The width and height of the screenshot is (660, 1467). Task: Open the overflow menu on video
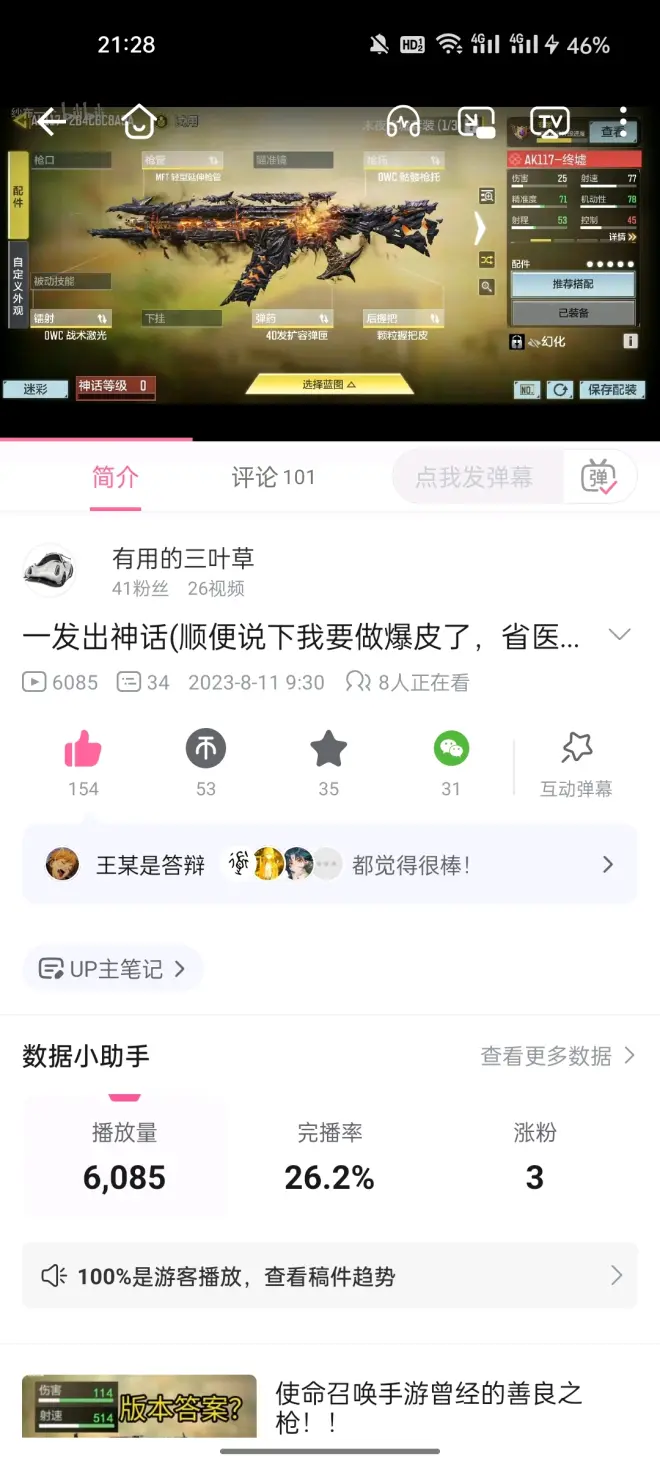pos(623,122)
